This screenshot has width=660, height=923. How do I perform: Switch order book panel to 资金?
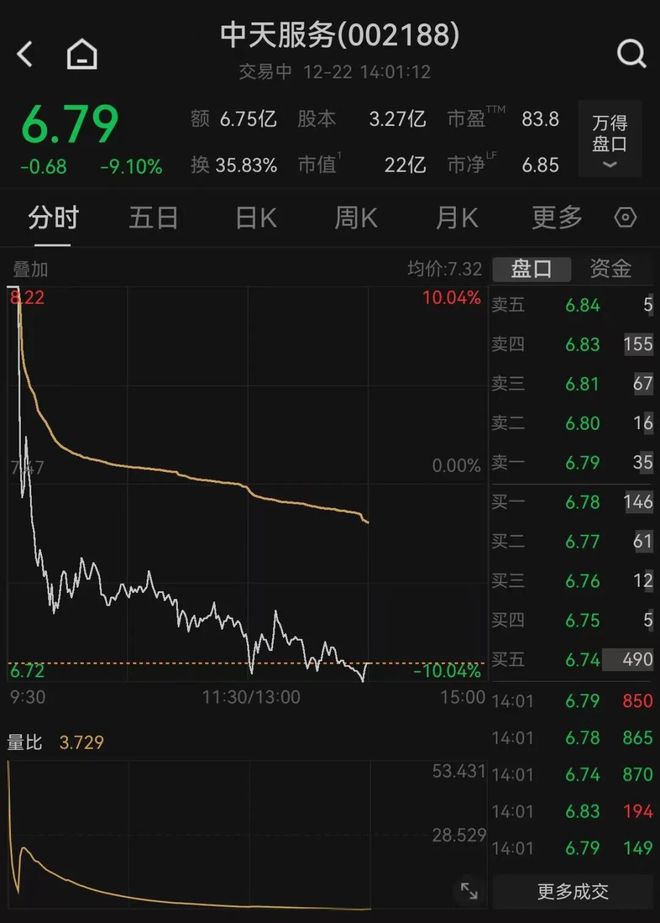pos(610,268)
